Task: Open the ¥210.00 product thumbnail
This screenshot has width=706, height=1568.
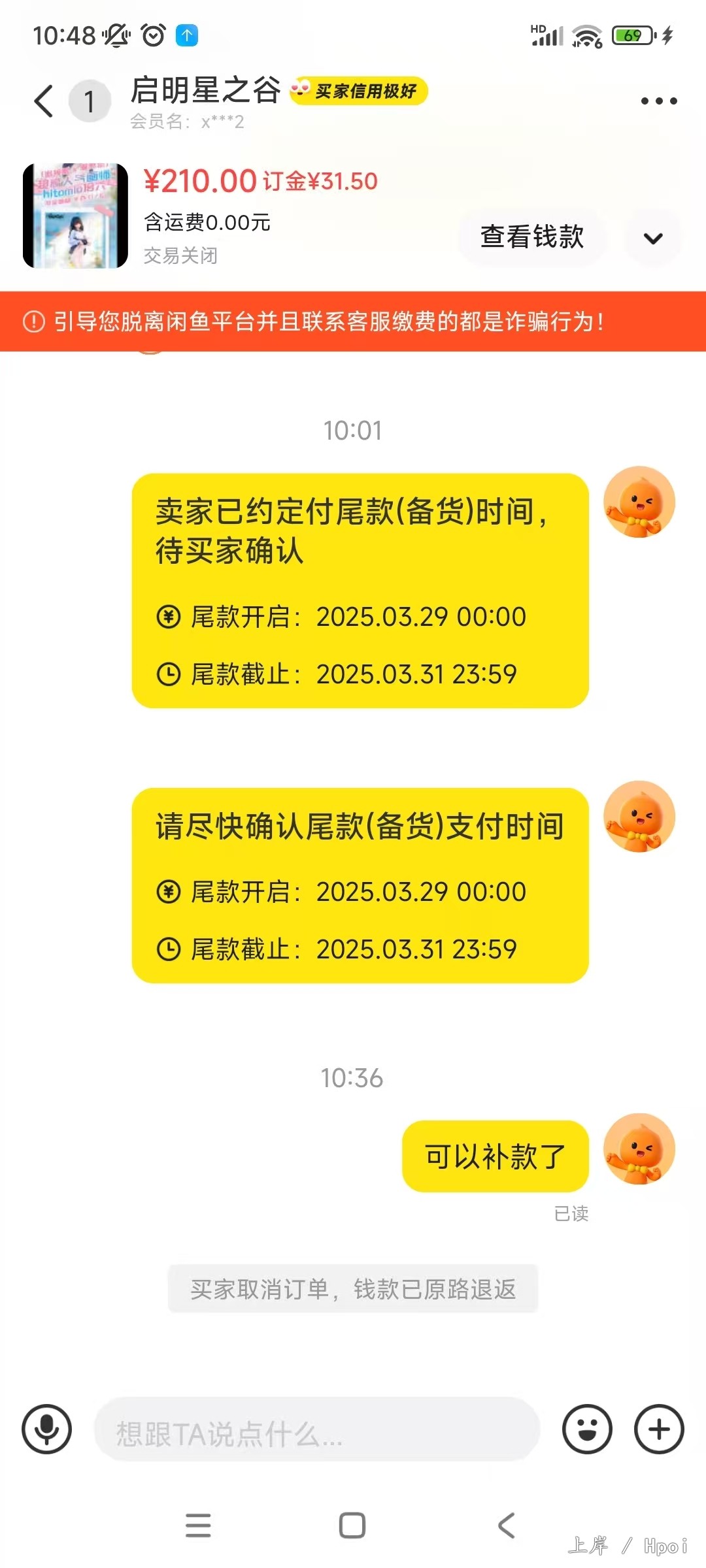Action: pos(76,216)
